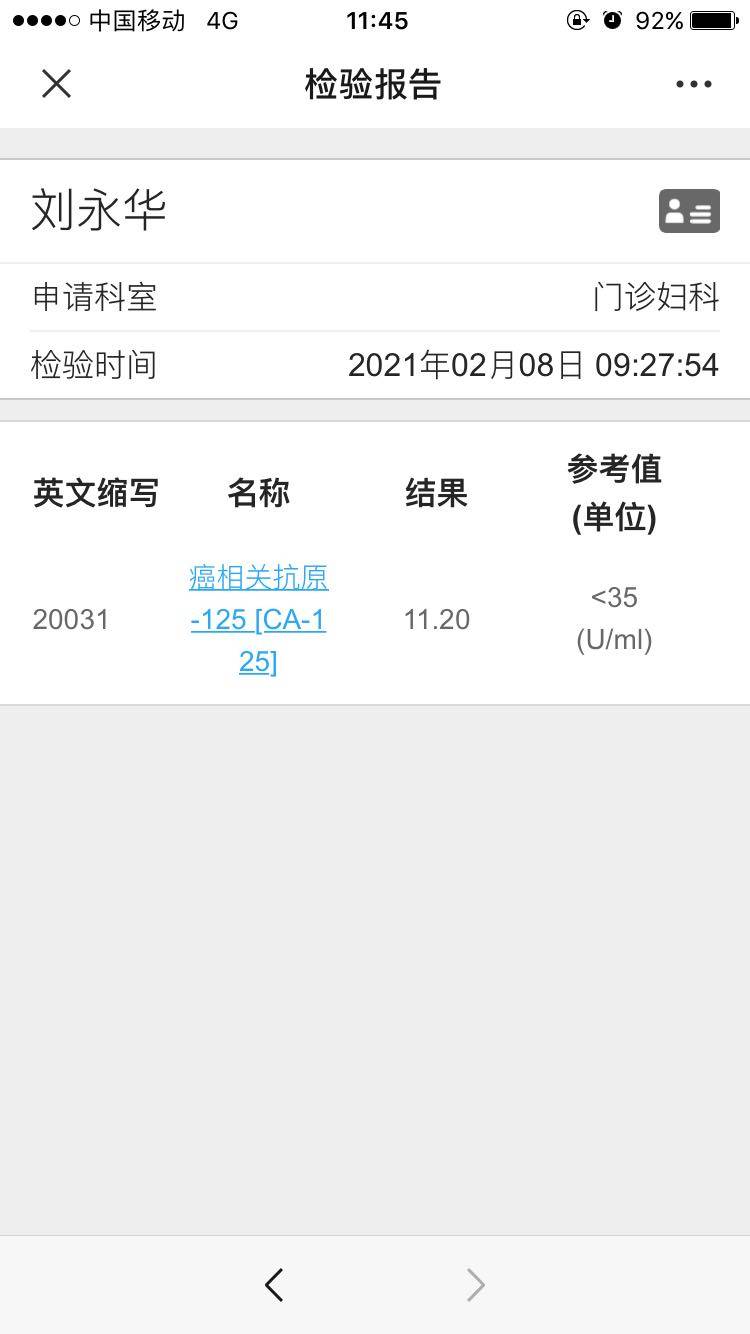
Task: Go forward with the bottom forward arrow
Action: point(476,1285)
